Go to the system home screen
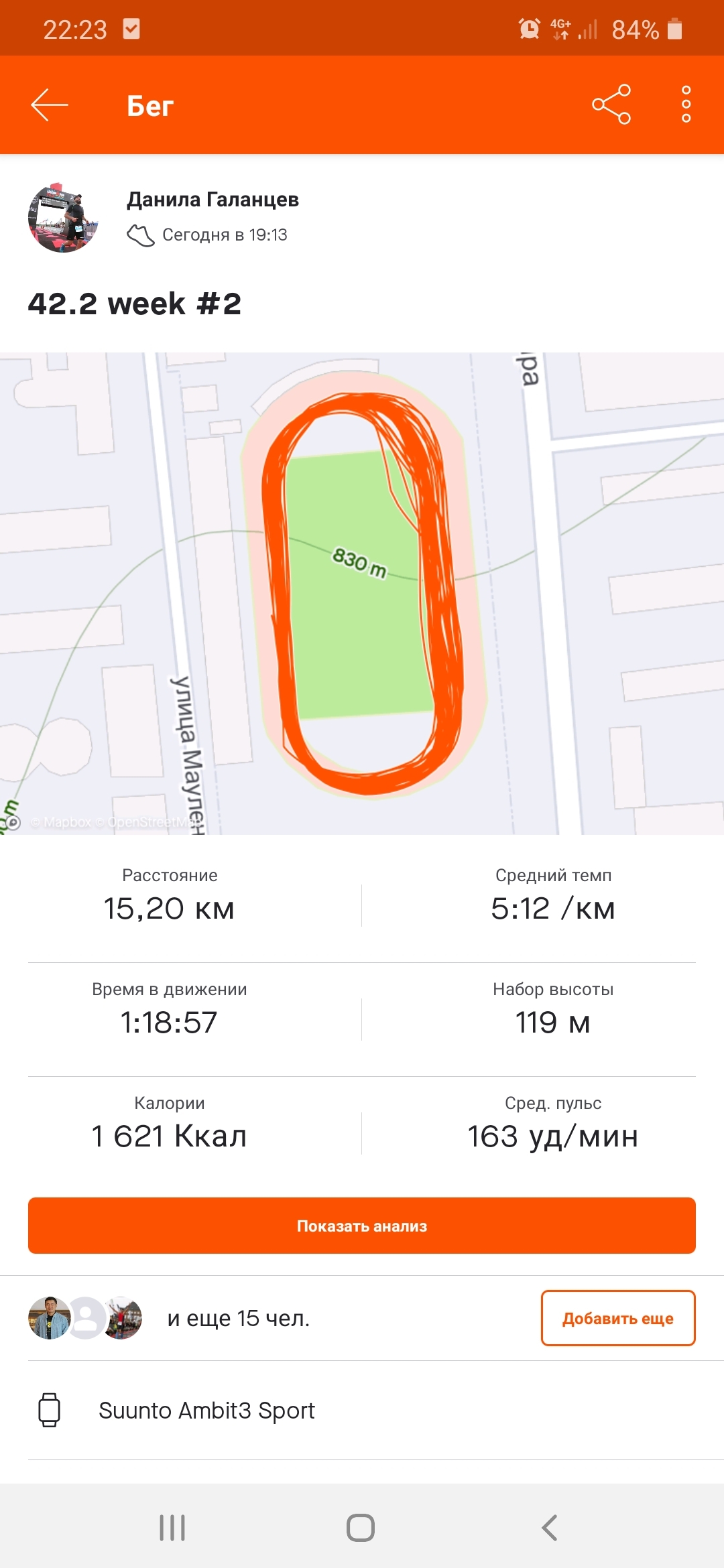The image size is (724, 1568). pos(361,1528)
